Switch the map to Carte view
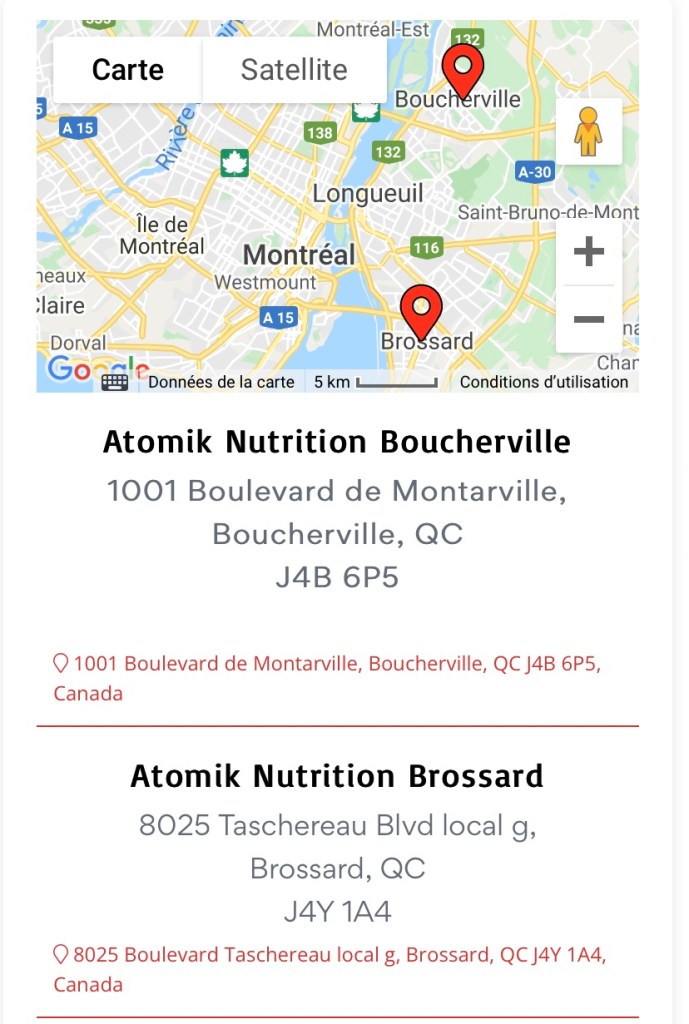The height and width of the screenshot is (1024, 689). (128, 70)
